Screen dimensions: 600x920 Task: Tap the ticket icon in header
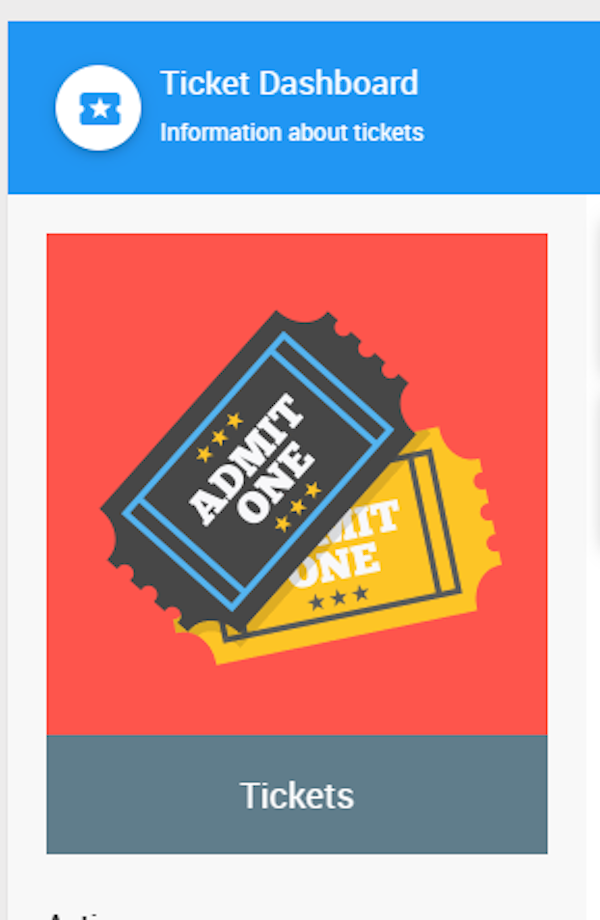(x=97, y=108)
